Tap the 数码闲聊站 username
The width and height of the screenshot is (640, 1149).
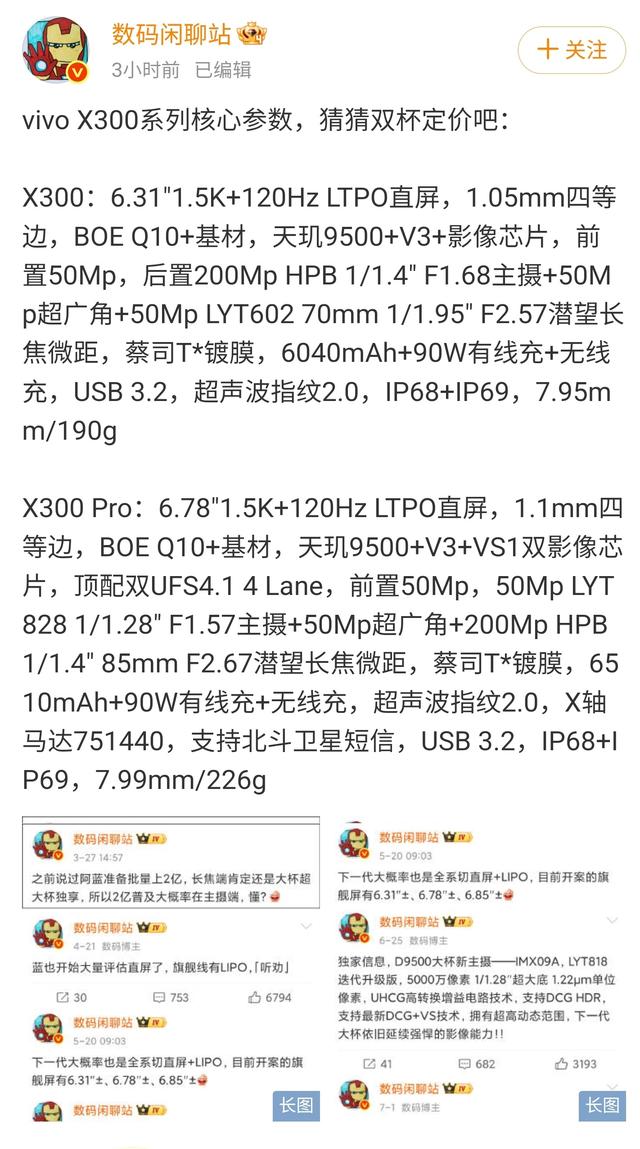tap(171, 34)
